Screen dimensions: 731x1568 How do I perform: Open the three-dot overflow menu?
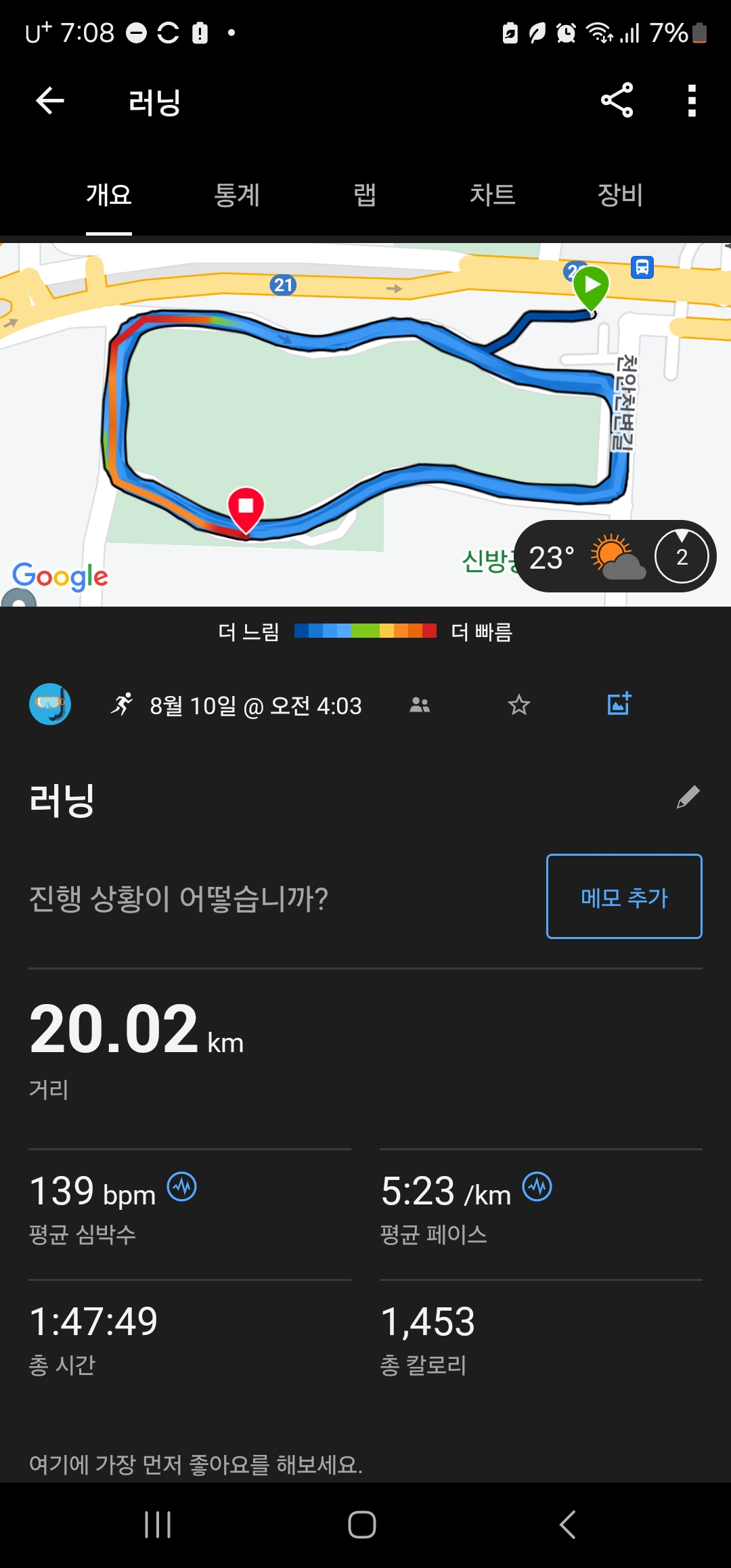691,101
